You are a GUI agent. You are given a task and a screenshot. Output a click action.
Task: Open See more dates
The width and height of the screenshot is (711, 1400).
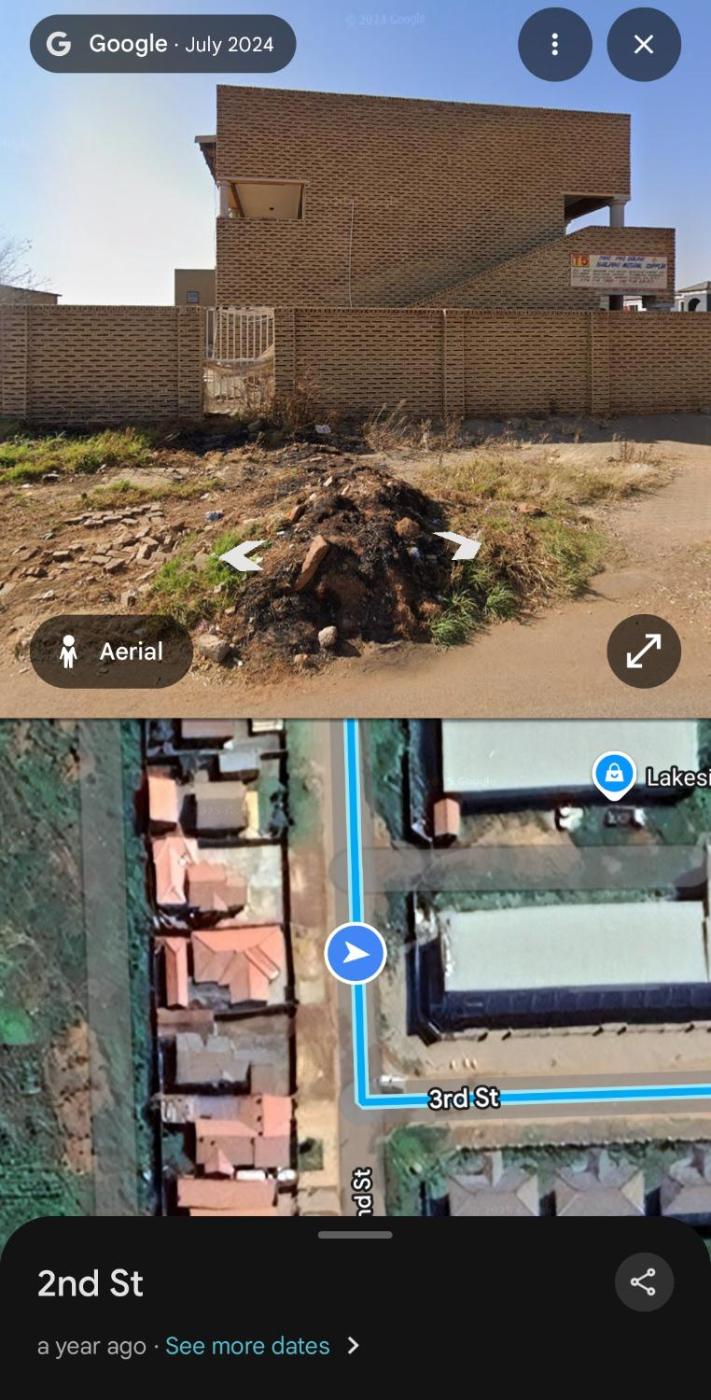coord(247,1346)
